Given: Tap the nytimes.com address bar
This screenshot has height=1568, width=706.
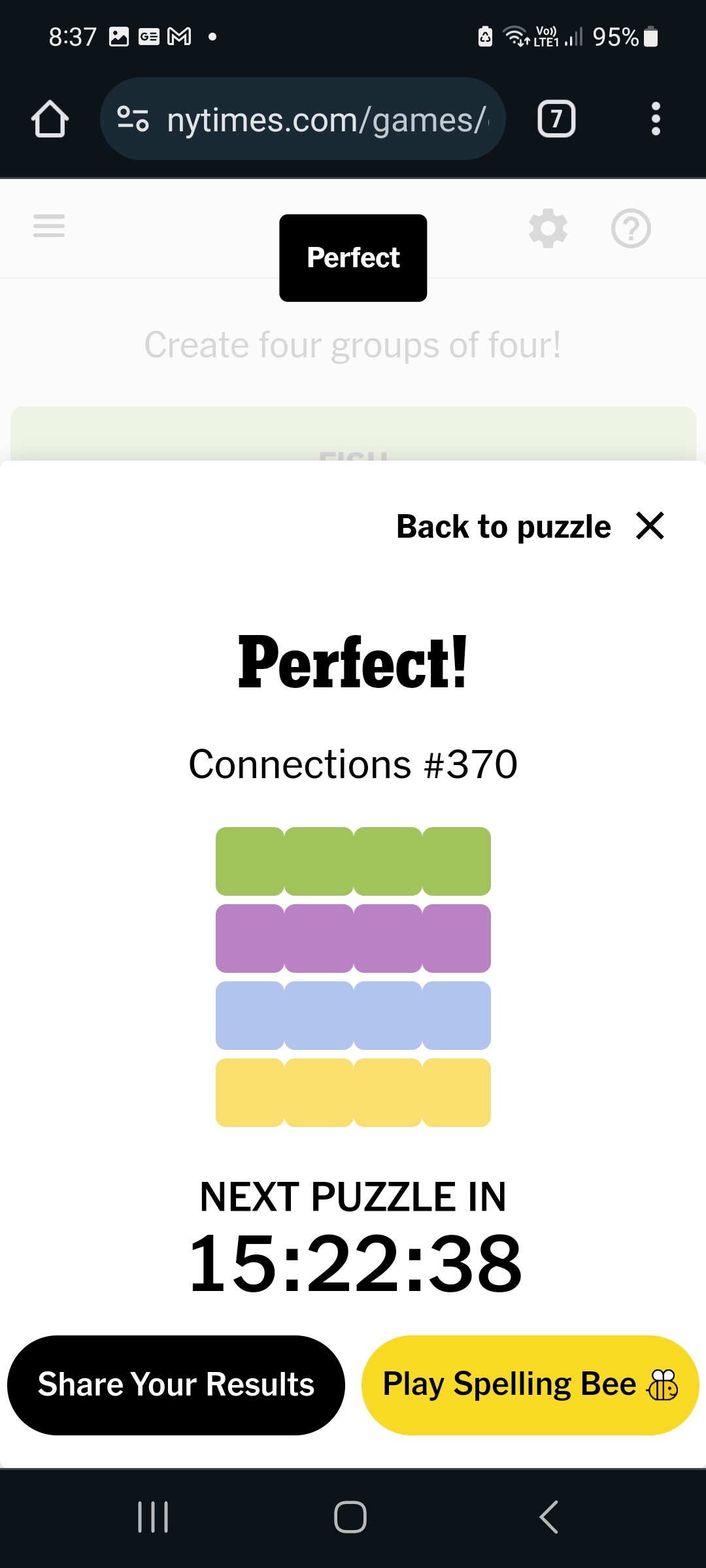Looking at the screenshot, I should tap(303, 119).
